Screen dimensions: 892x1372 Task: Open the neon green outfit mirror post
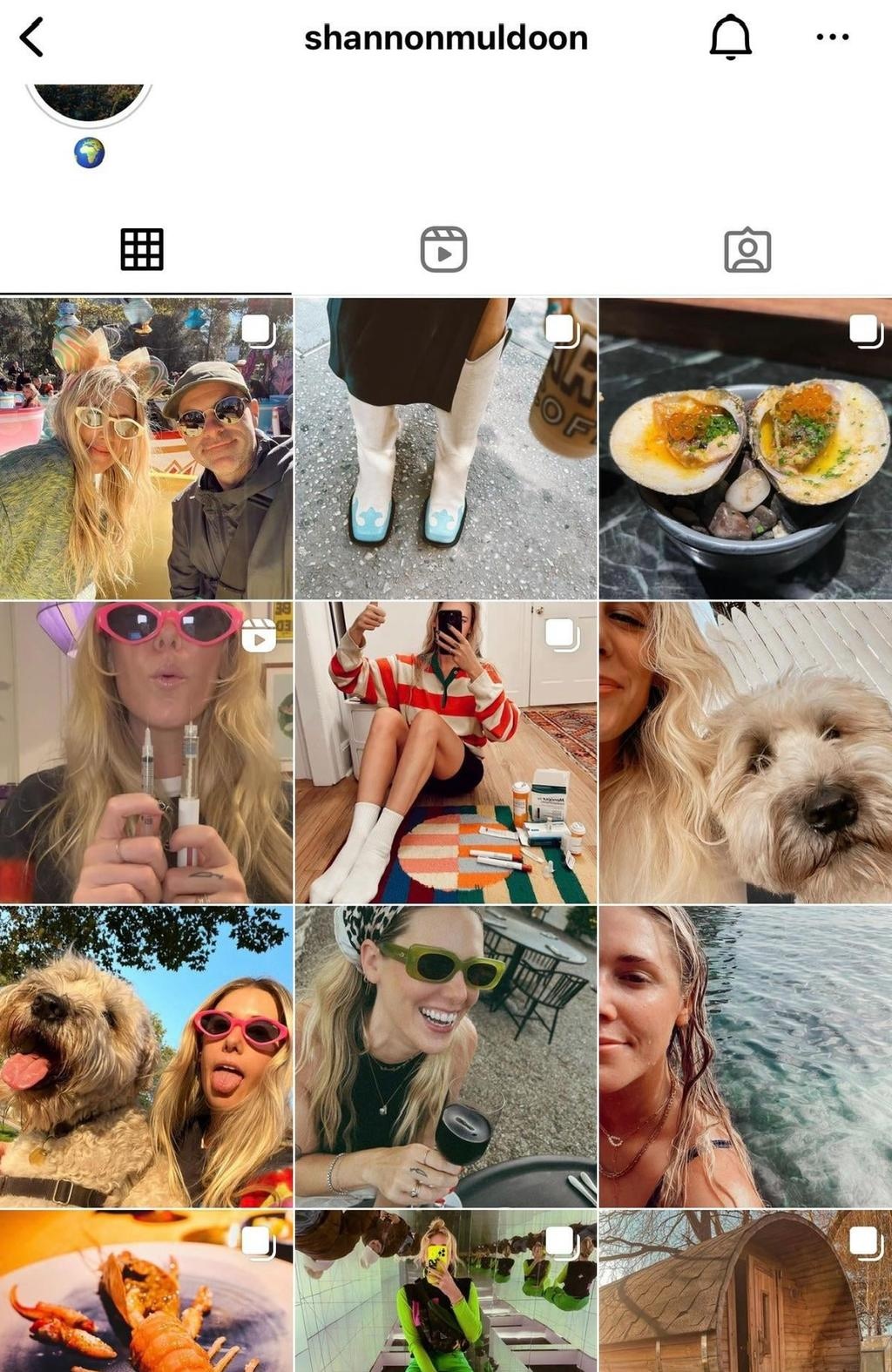point(445,1291)
